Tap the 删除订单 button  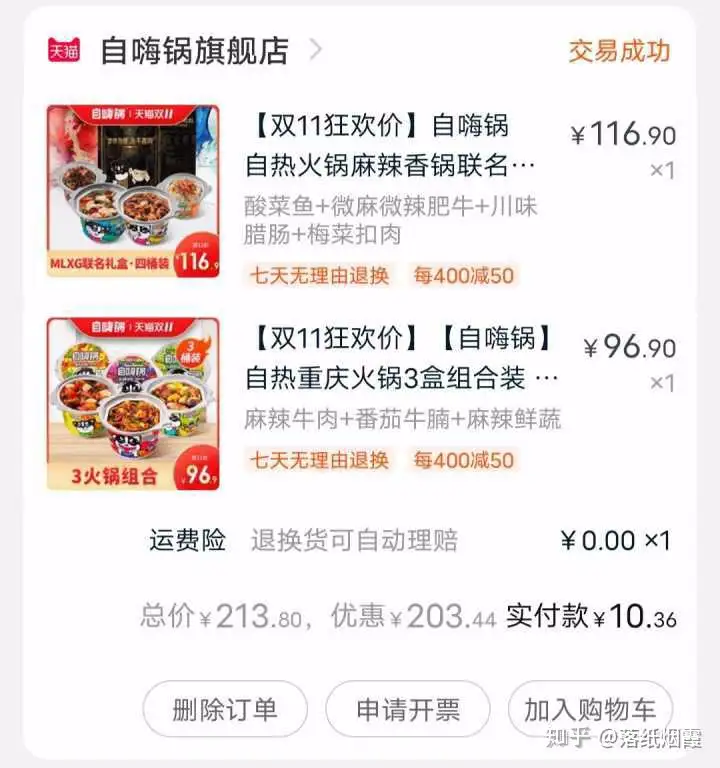click(225, 709)
